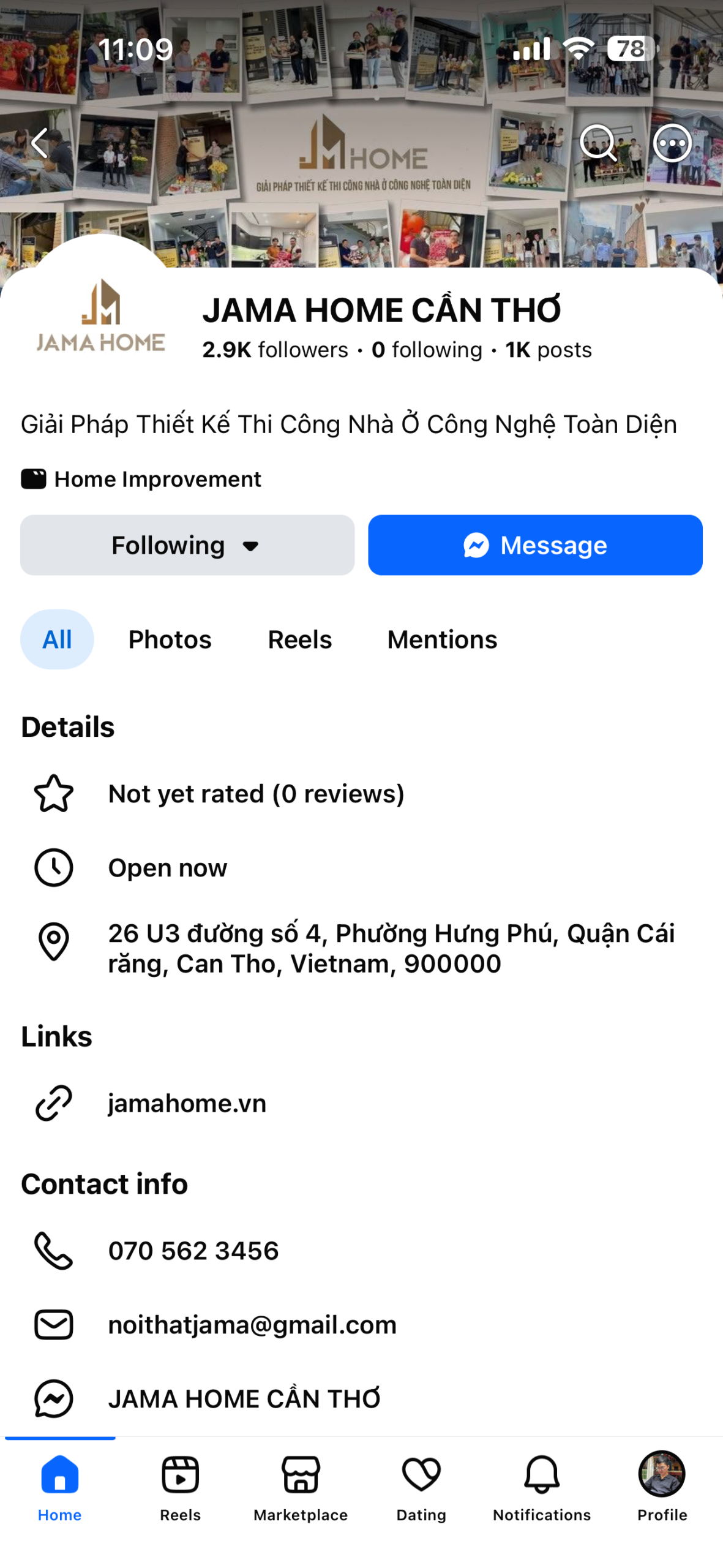Image resolution: width=723 pixels, height=1568 pixels.
Task: Email noithatjama@gmail.com
Action: tap(361, 1324)
